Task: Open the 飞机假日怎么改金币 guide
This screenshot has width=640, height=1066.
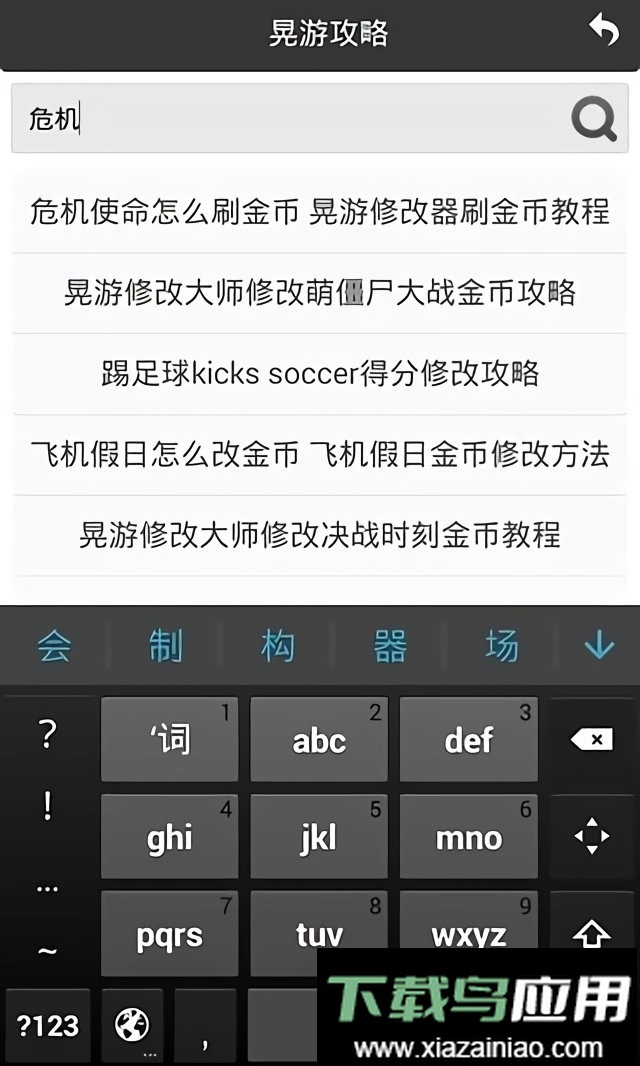Action: (x=320, y=455)
